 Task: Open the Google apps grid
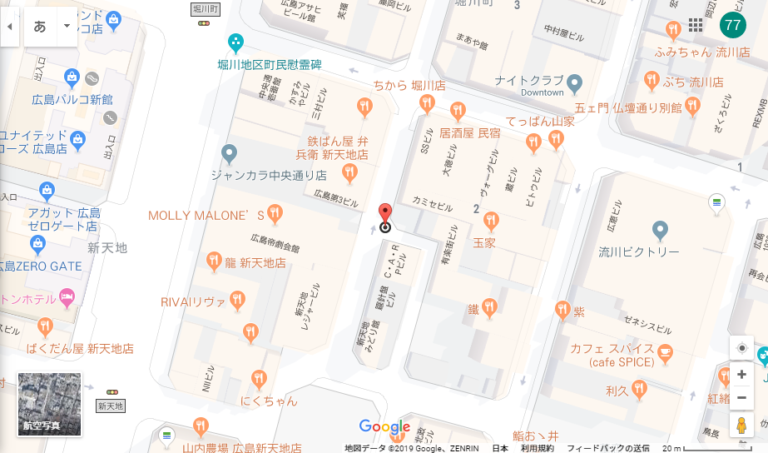click(697, 25)
